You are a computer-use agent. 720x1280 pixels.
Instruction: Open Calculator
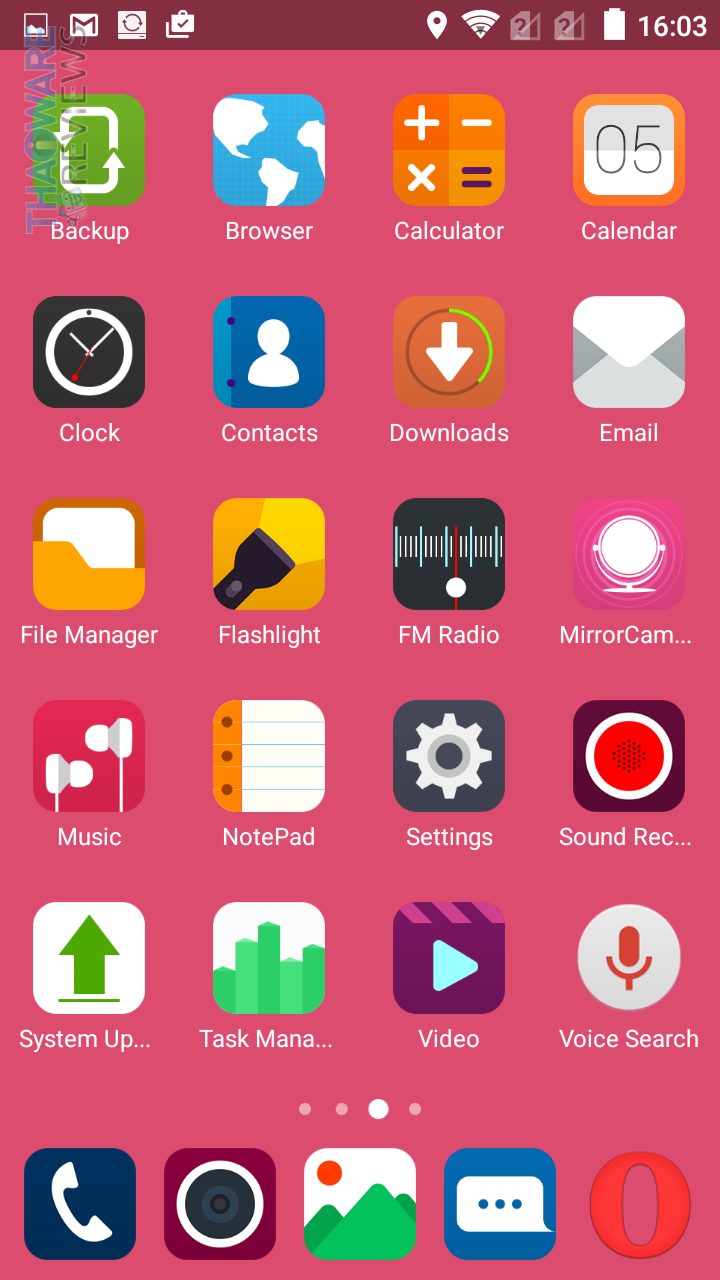449,150
